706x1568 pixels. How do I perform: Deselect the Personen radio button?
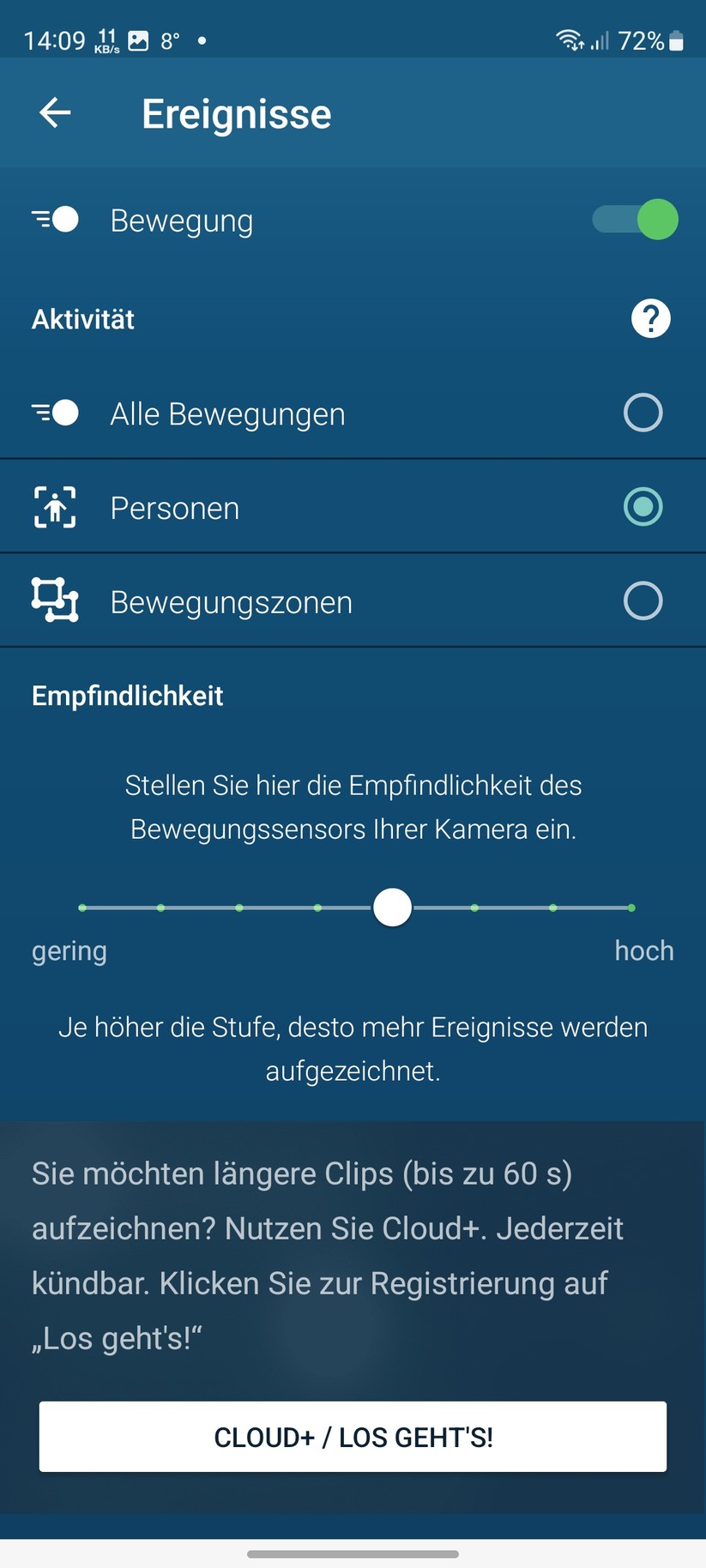643,507
